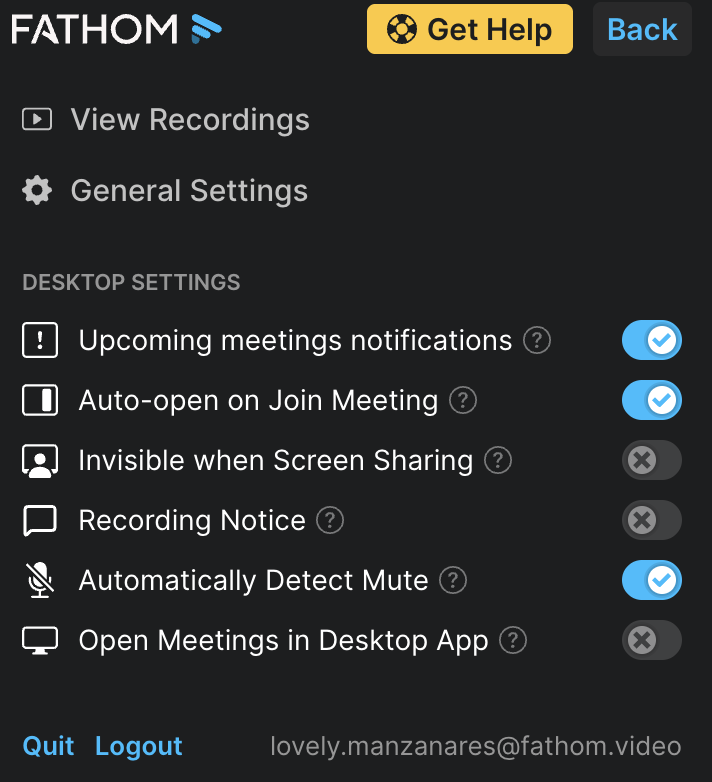Log out of the account
712x782 pixels.
tap(139, 747)
